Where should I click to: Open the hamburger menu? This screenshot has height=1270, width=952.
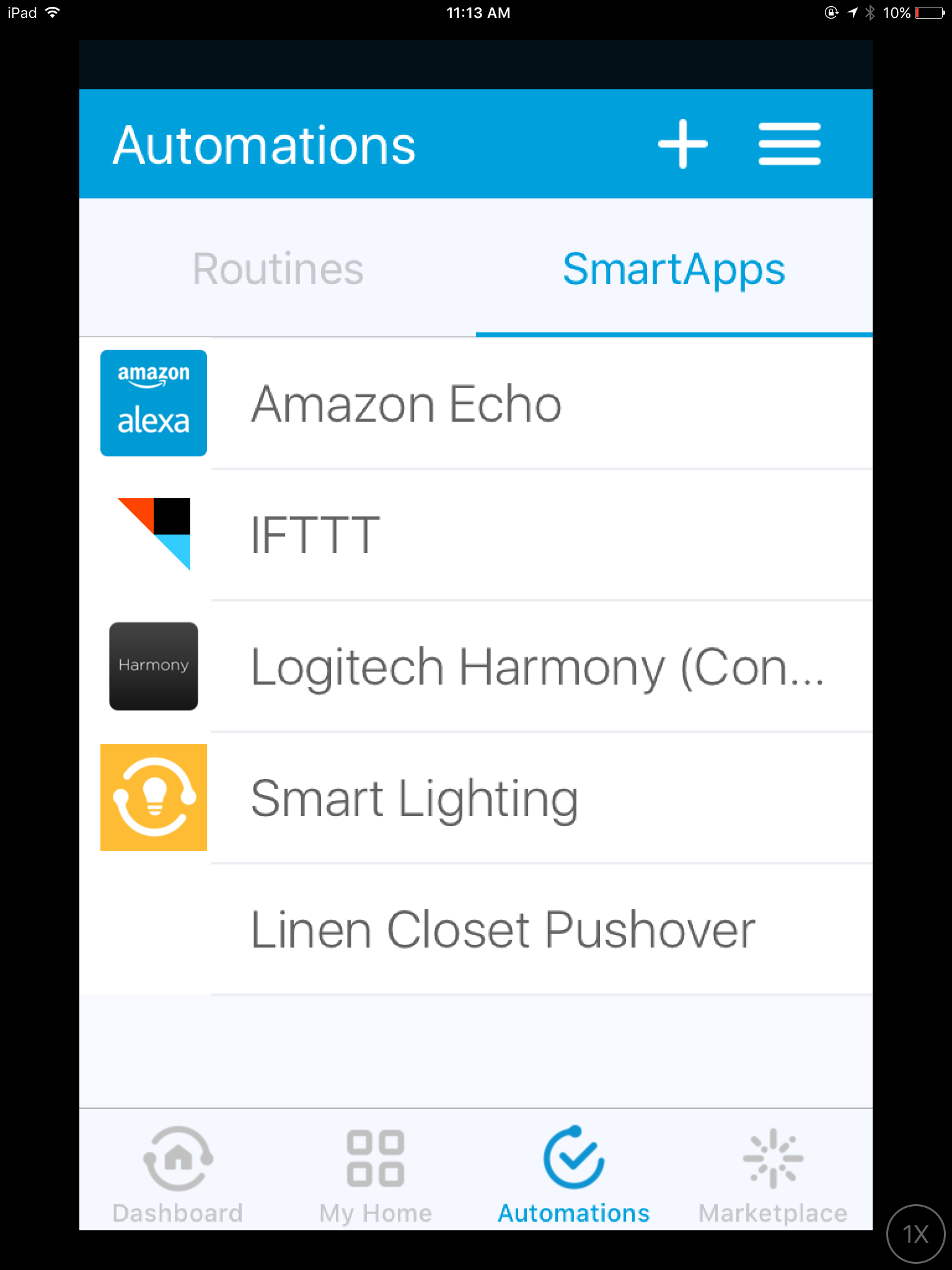(x=789, y=144)
